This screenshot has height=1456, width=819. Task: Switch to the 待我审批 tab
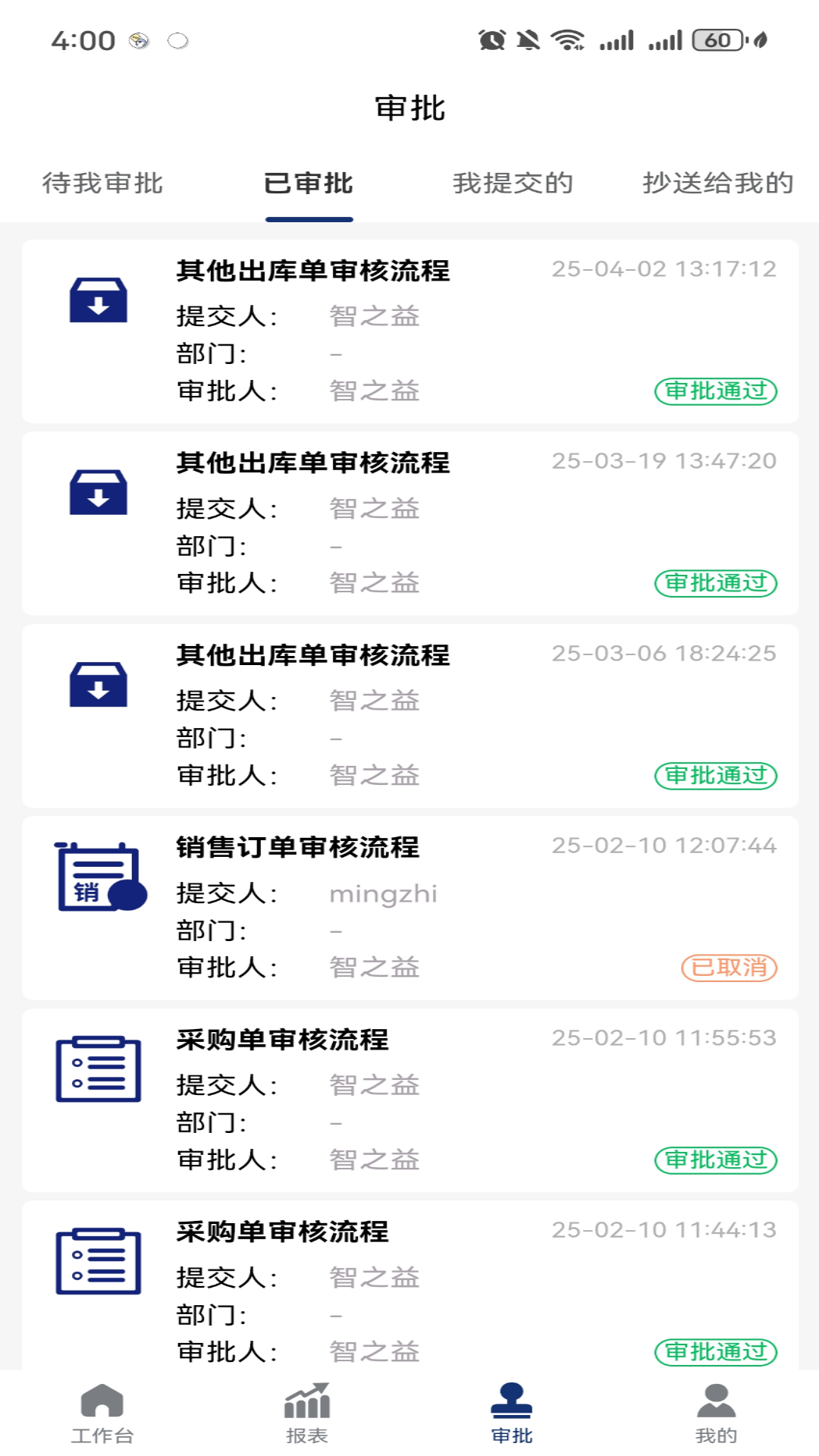102,184
